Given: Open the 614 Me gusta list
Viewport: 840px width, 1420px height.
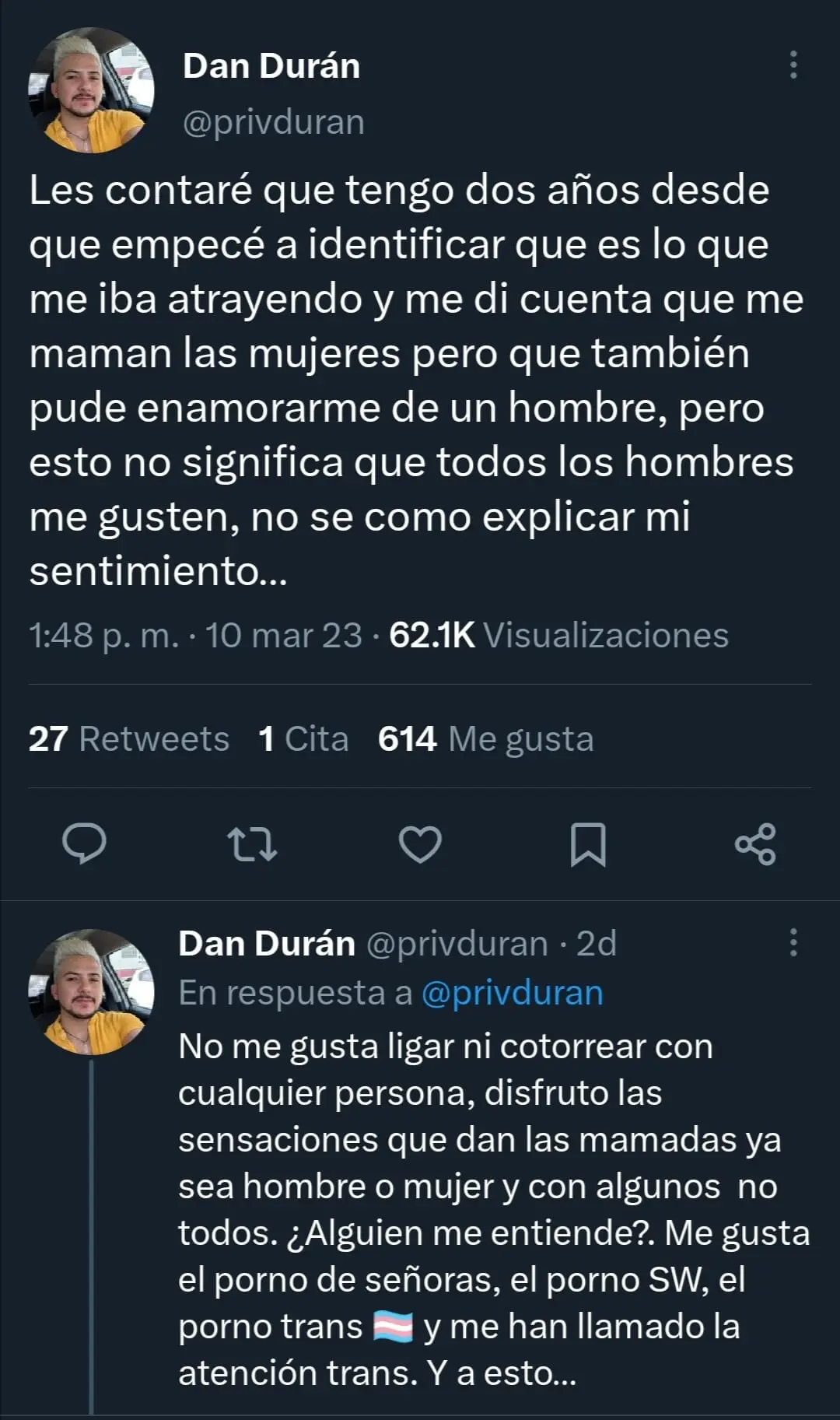Looking at the screenshot, I should pos(485,740).
